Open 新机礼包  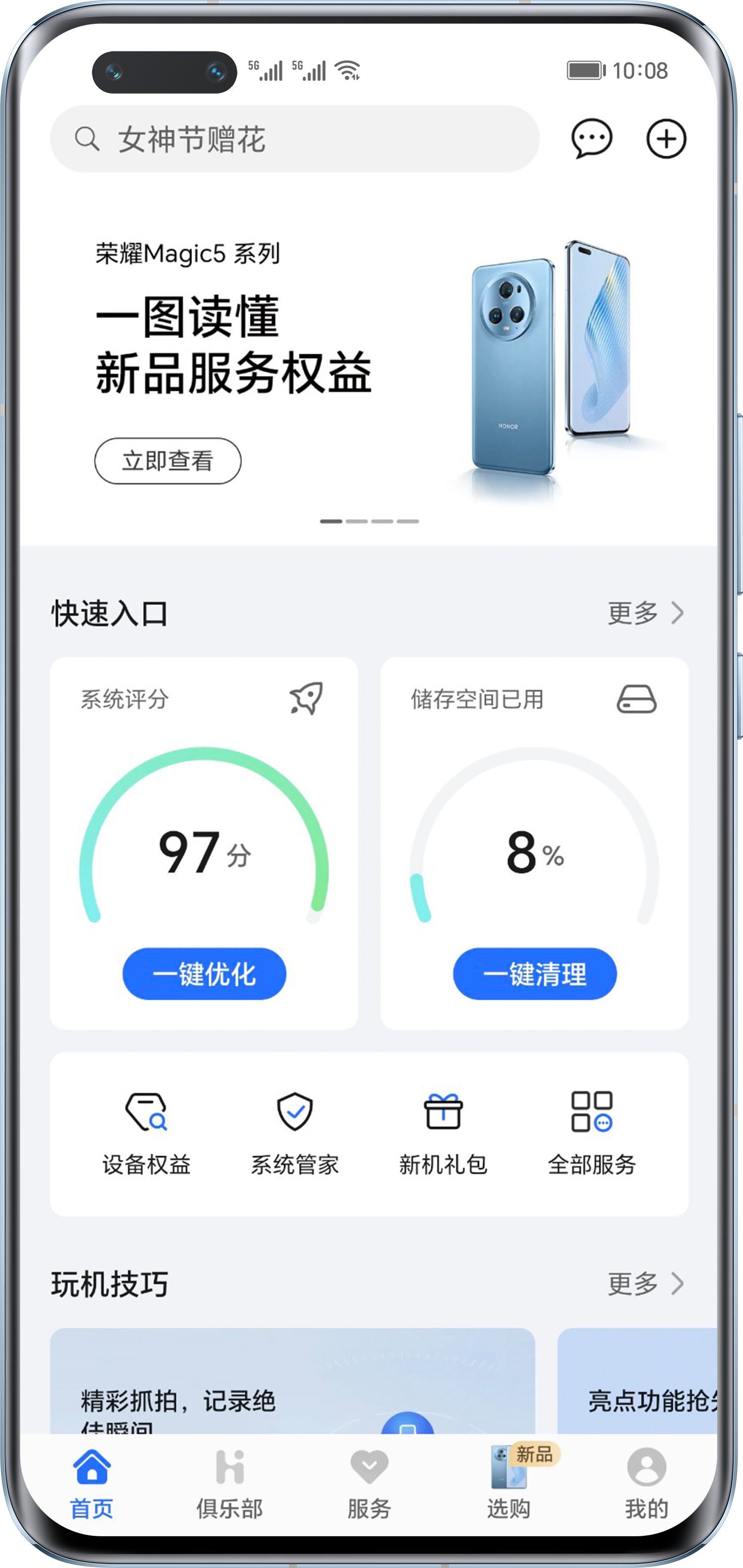point(443,1133)
